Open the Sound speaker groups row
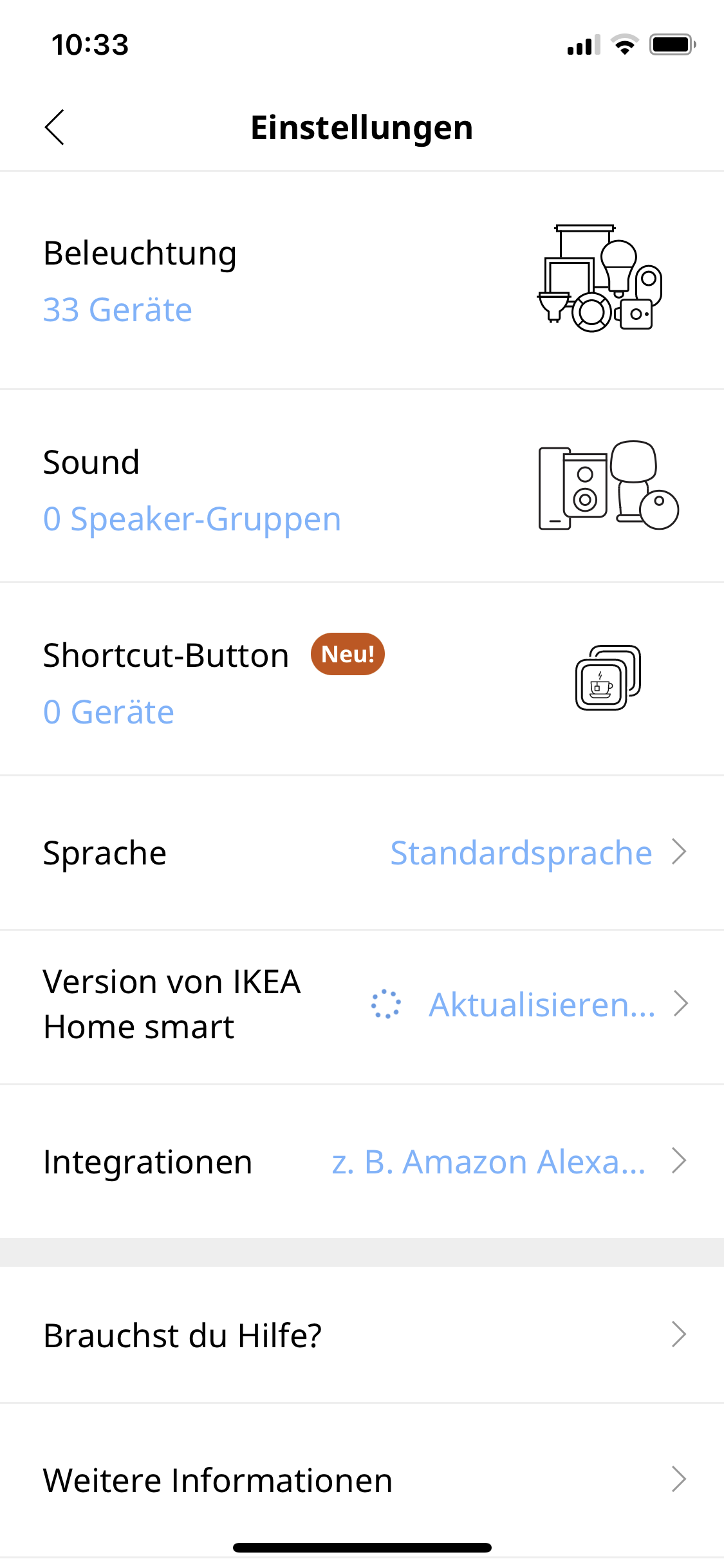724x1568 pixels. click(x=362, y=486)
